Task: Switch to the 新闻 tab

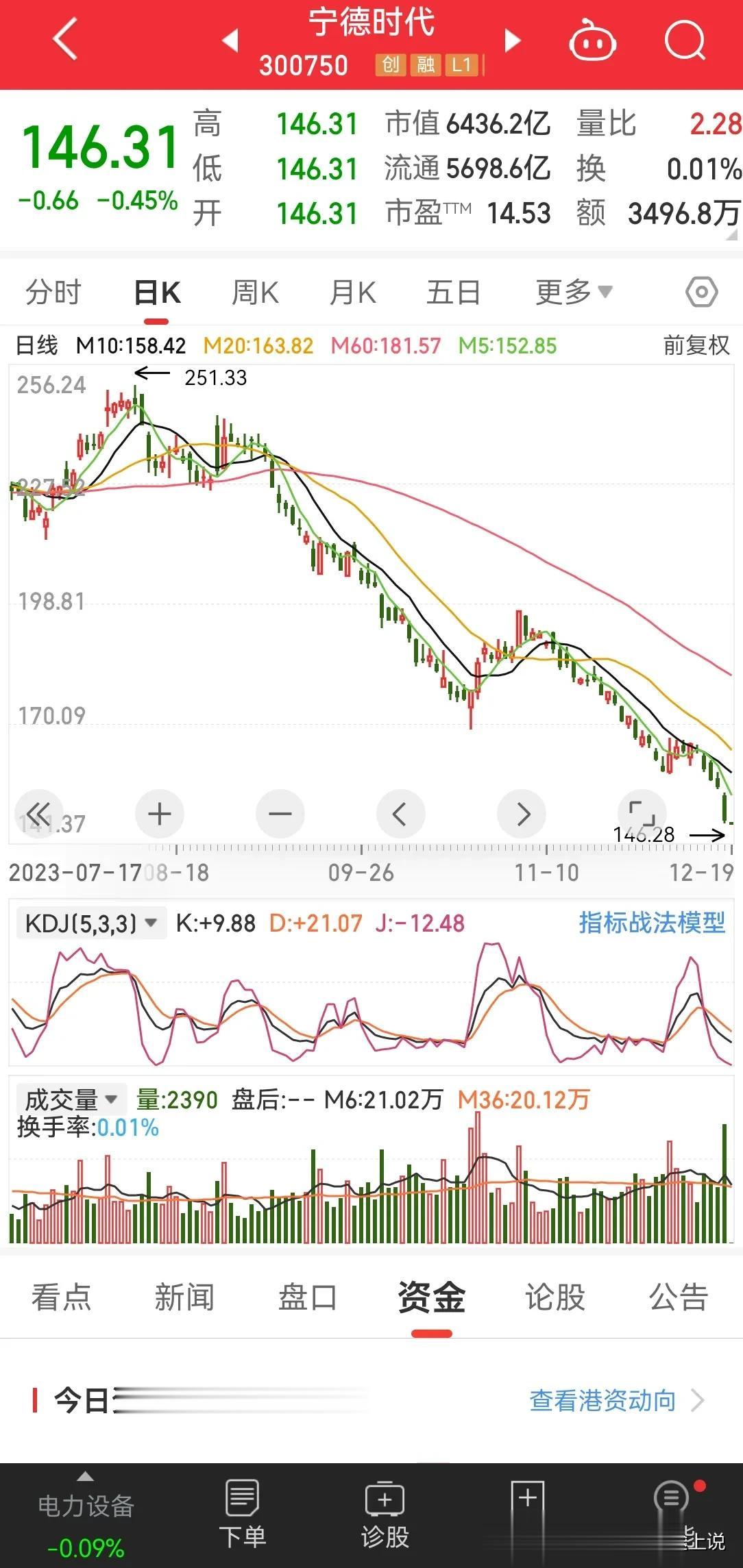Action: [184, 1297]
